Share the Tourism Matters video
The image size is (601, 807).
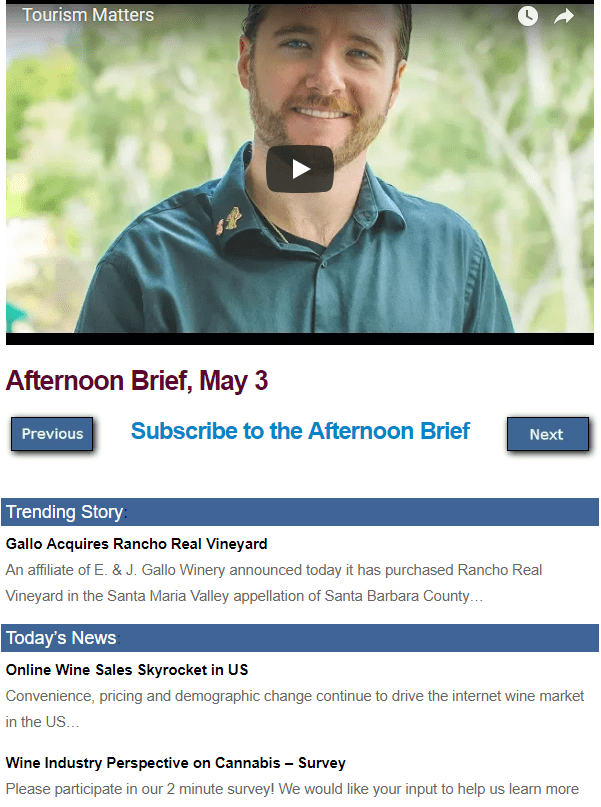[564, 16]
